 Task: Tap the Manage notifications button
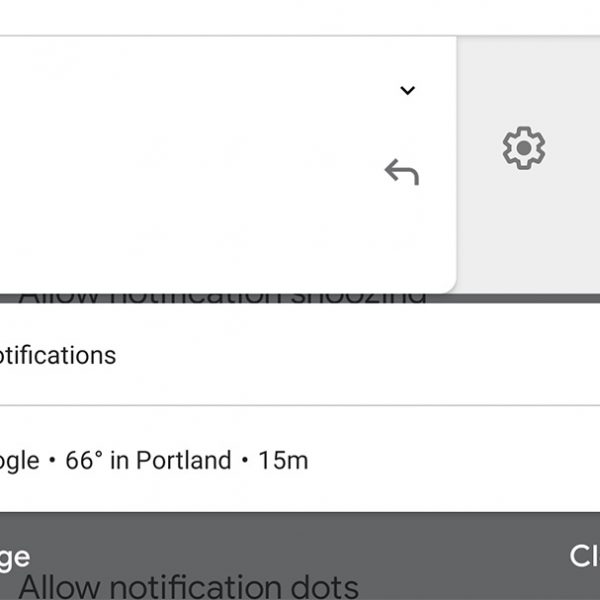(15, 556)
